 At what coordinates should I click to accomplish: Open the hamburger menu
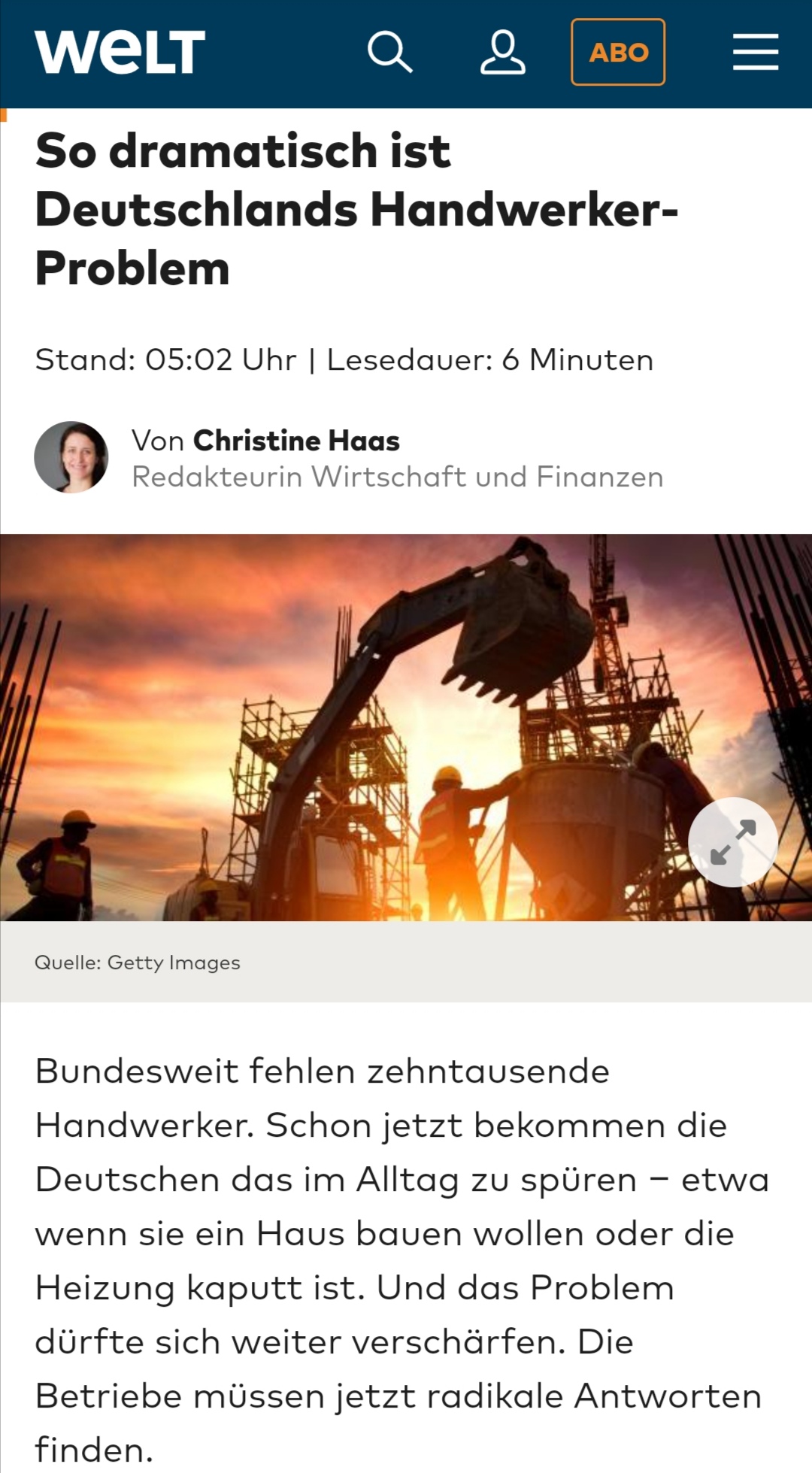click(755, 52)
